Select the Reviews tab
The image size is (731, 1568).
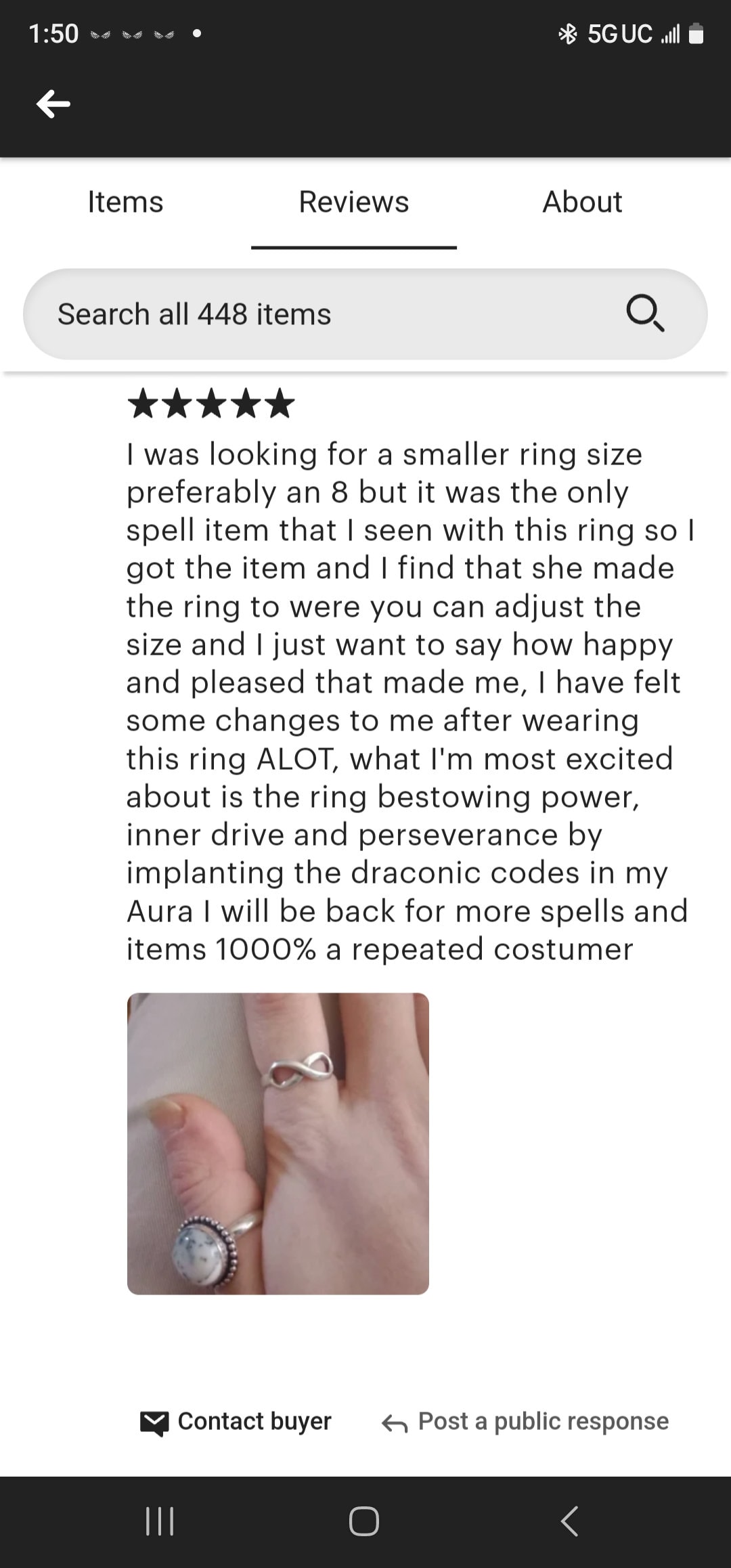point(354,202)
